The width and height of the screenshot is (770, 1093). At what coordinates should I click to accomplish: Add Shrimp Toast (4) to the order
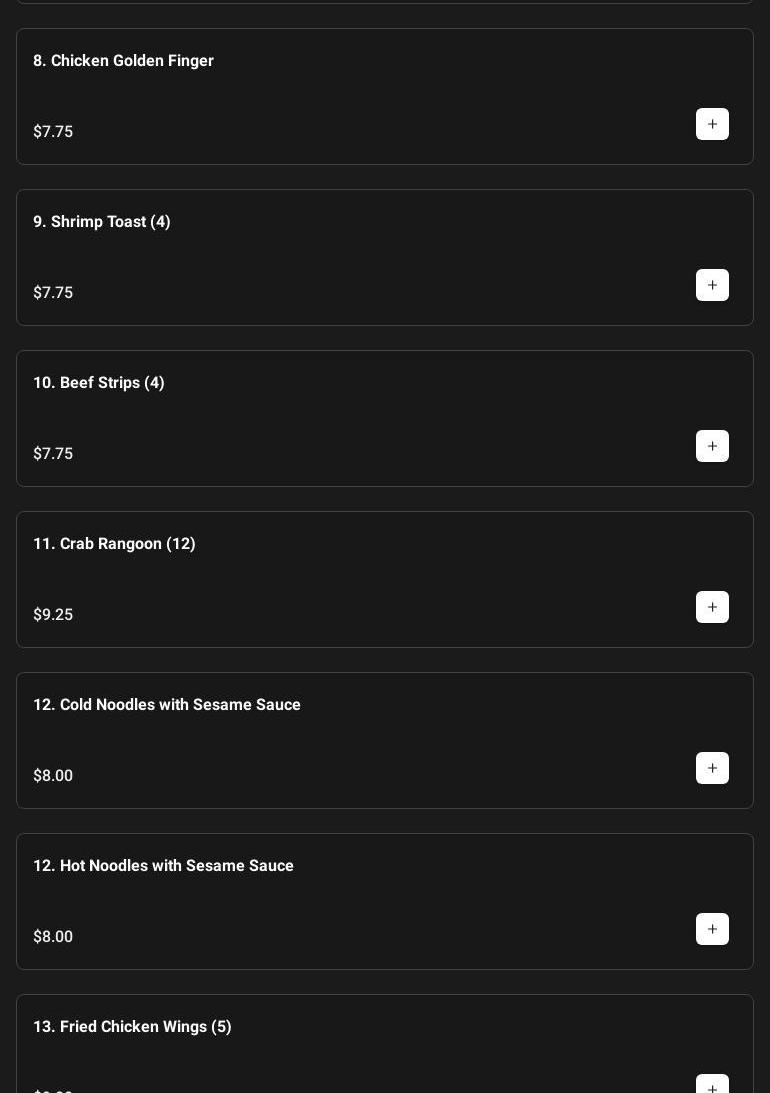[x=712, y=285]
